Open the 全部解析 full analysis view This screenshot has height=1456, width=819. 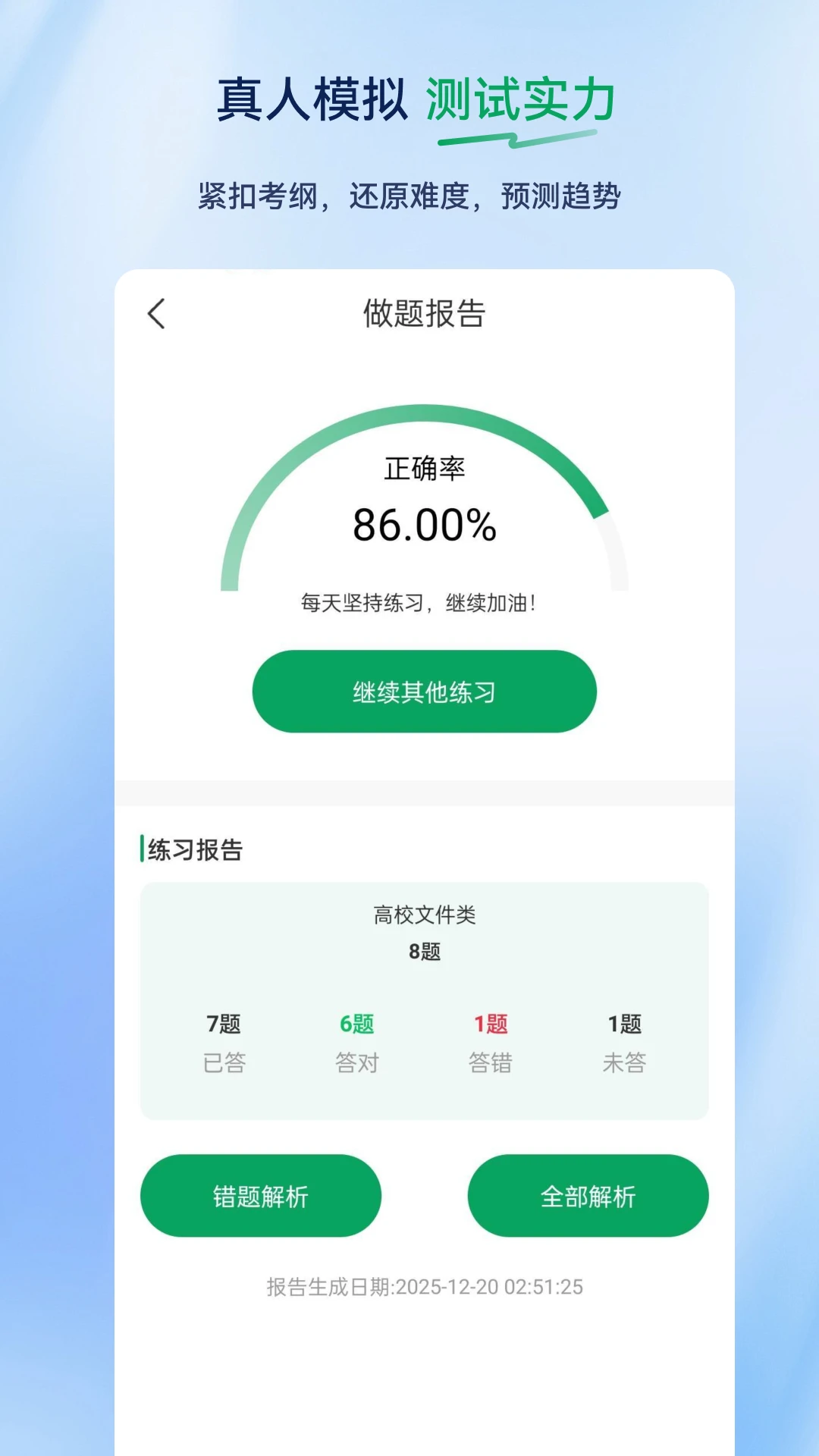[588, 1195]
